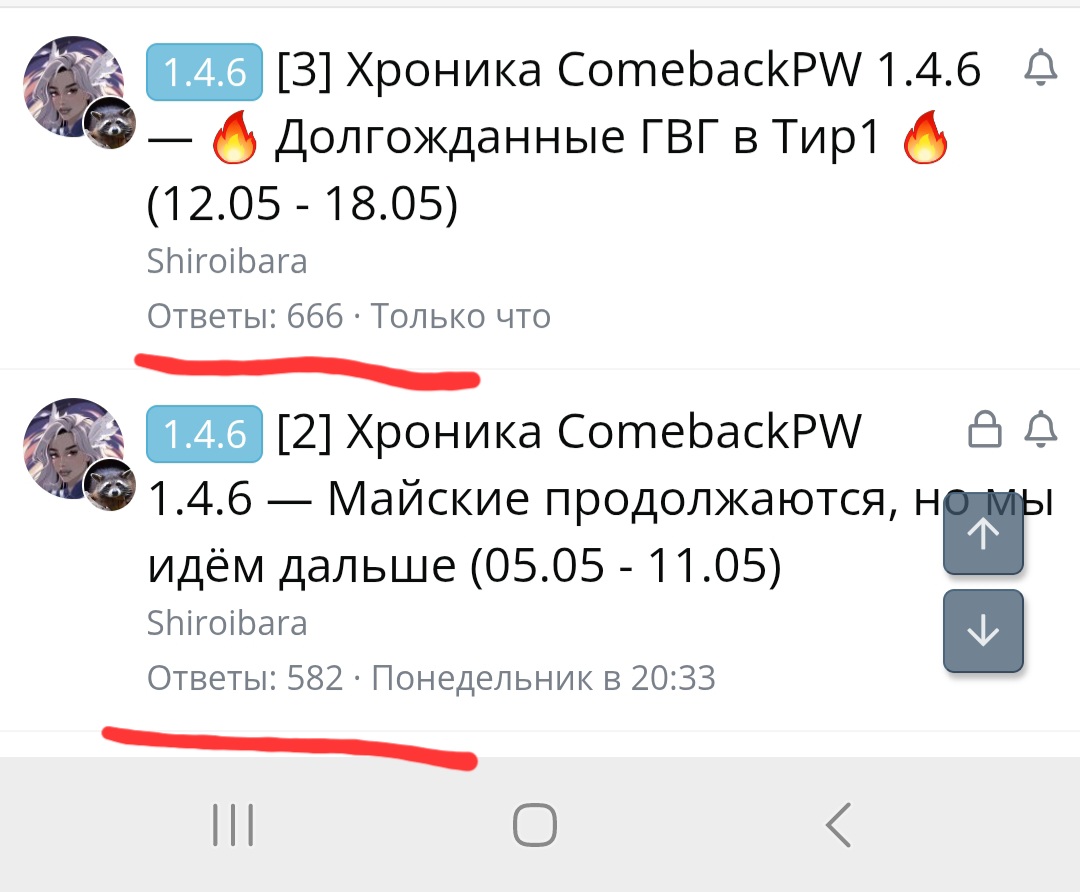
Task: Open Shiroibara author link under thread [2]
Action: click(x=227, y=623)
